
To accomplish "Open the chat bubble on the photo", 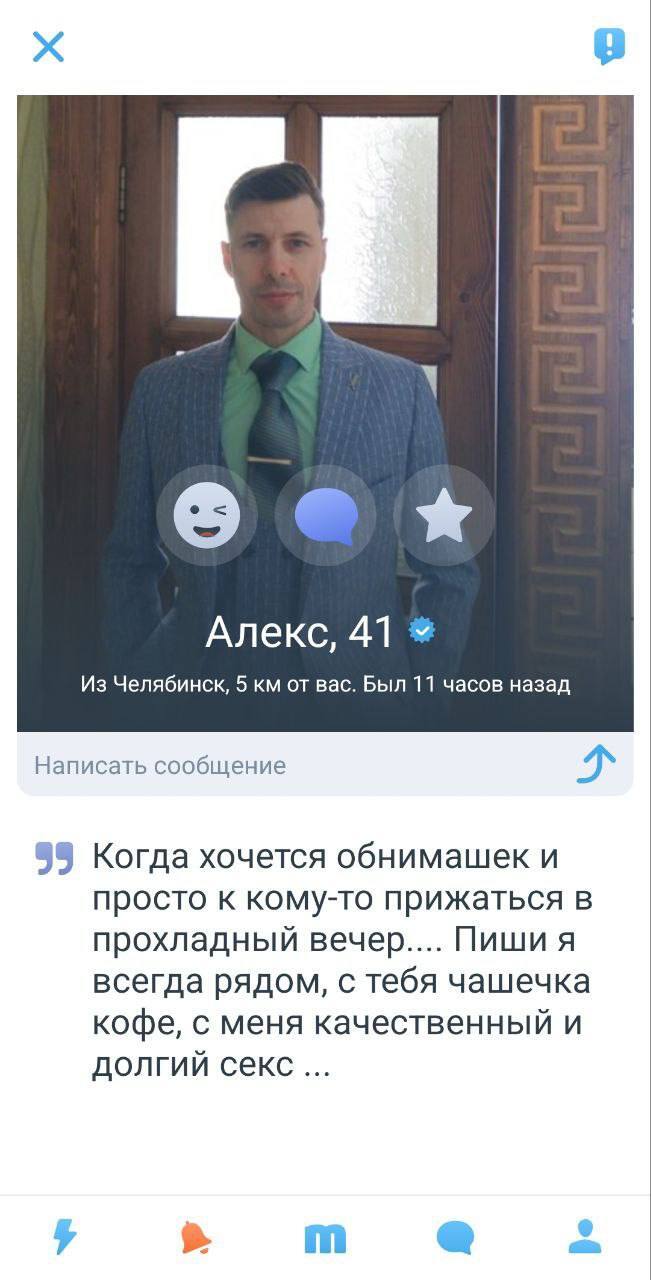I will pos(326,515).
